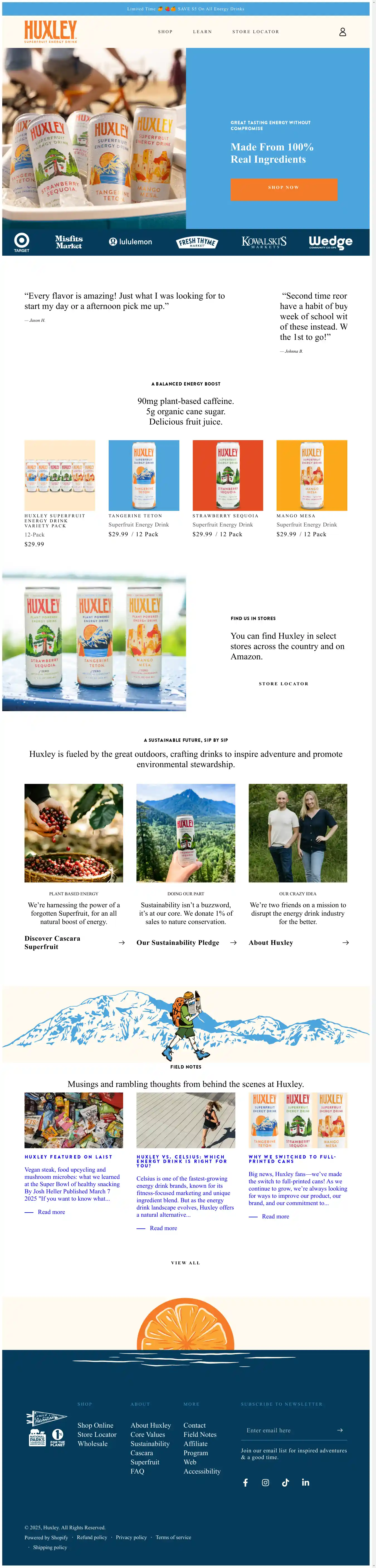
Task: Open the Tangerine Teton product card
Action: [144, 475]
